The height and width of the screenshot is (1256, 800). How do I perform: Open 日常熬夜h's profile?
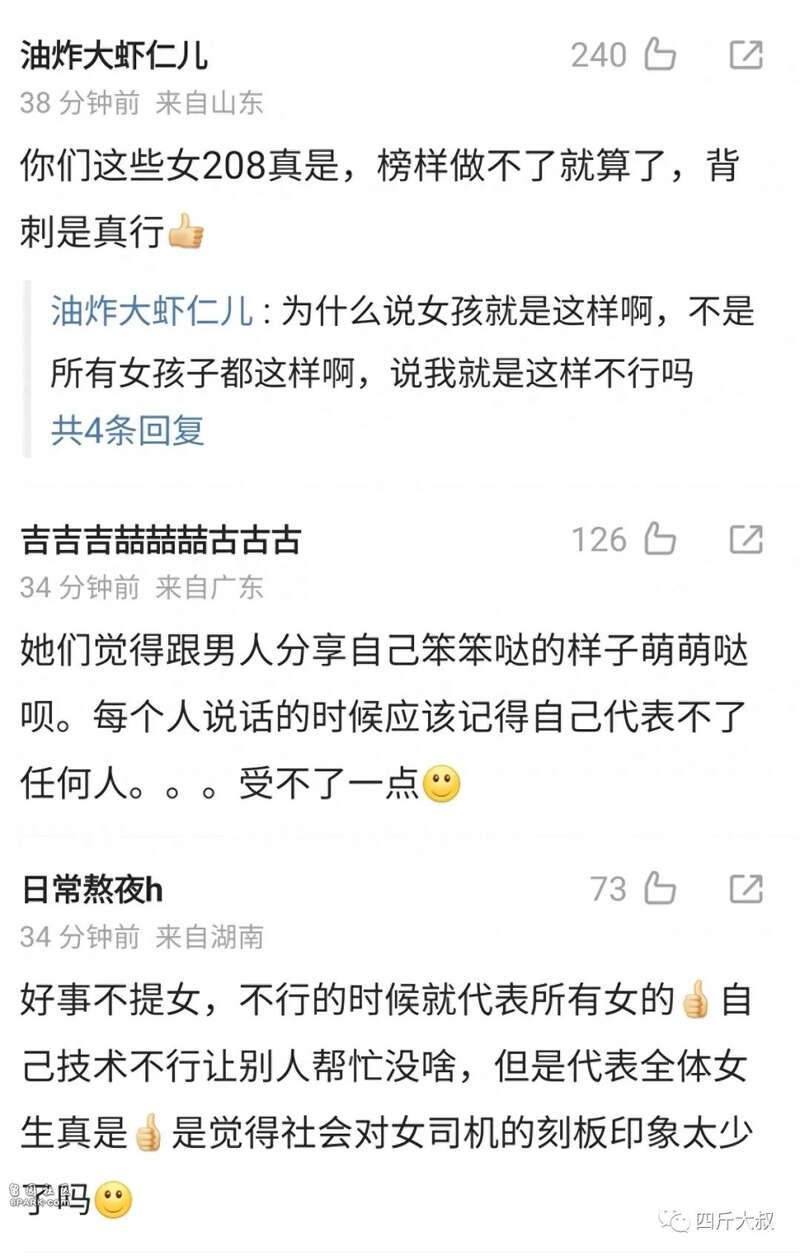click(92, 889)
